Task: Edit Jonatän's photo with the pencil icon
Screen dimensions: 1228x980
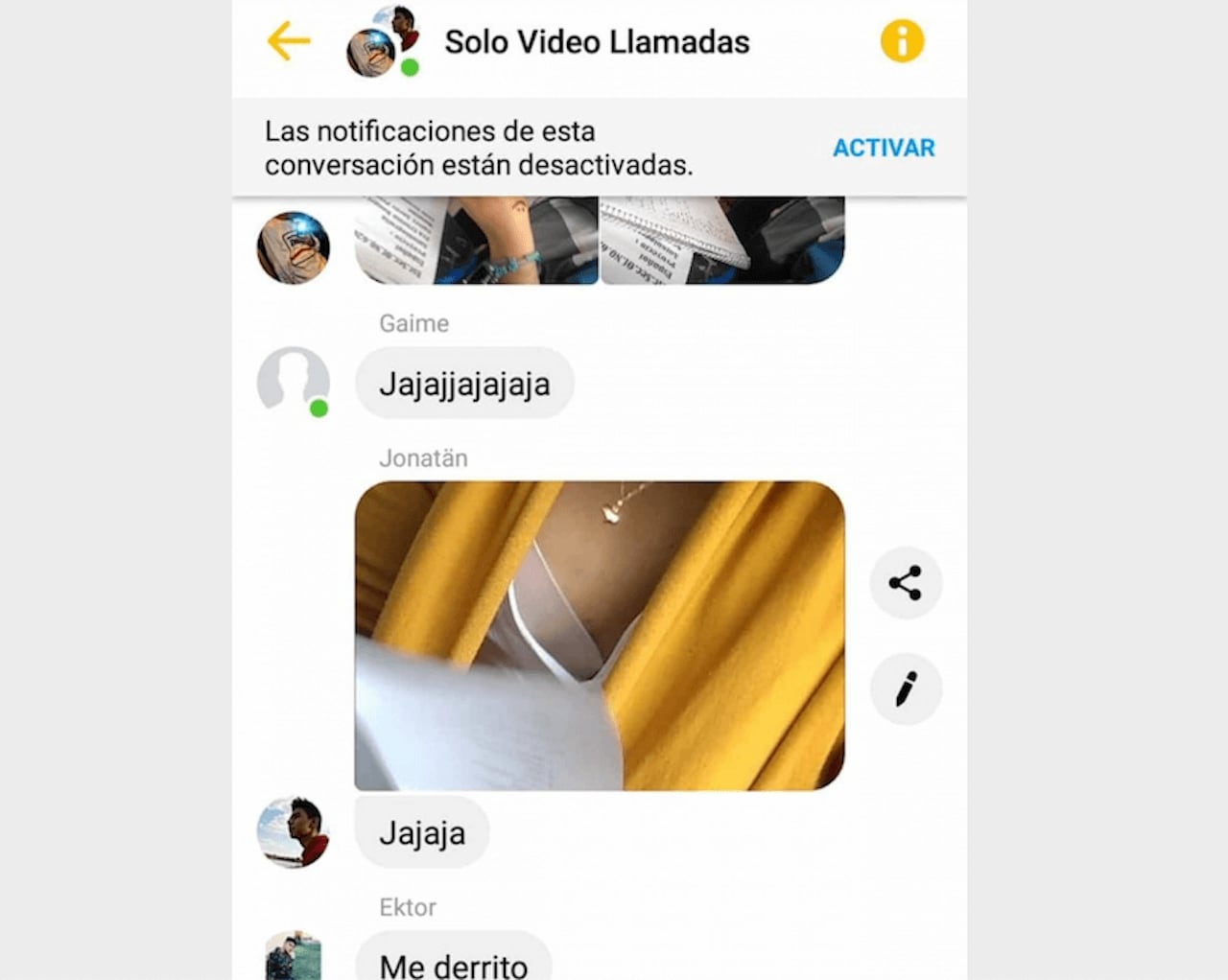Action: click(x=905, y=688)
